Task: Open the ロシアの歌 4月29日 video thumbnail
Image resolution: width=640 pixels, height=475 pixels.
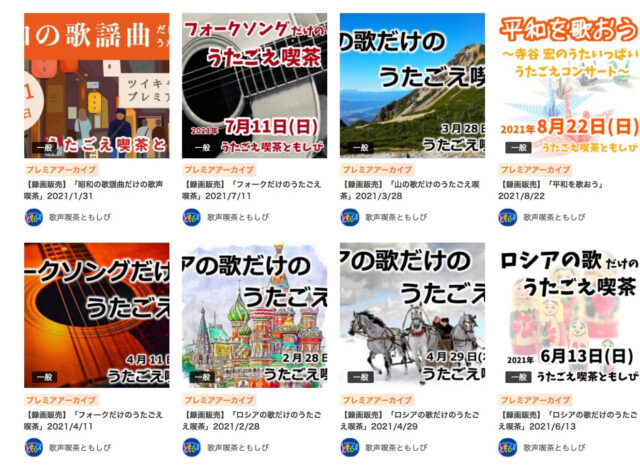Action: pyautogui.click(x=412, y=314)
